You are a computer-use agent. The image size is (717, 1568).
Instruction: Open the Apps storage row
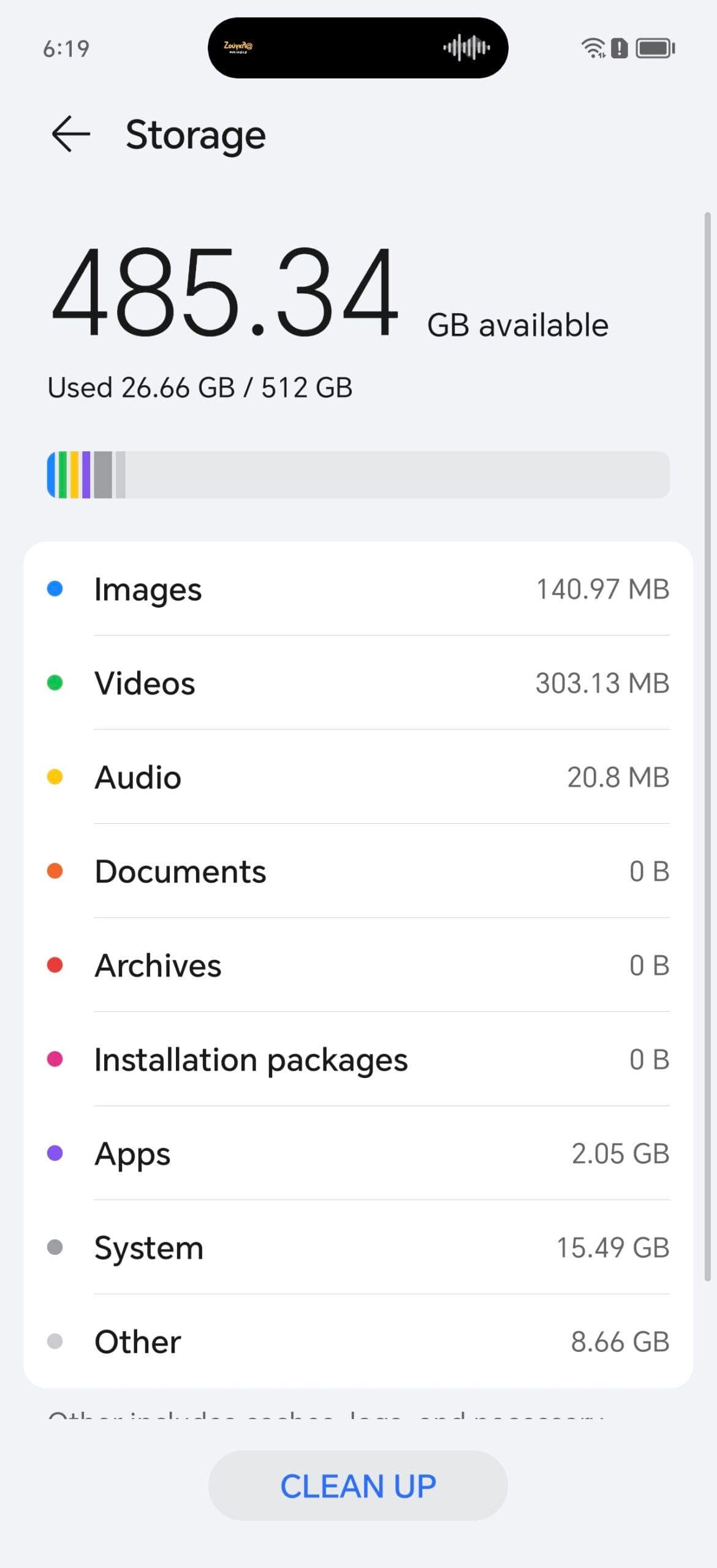[358, 1153]
